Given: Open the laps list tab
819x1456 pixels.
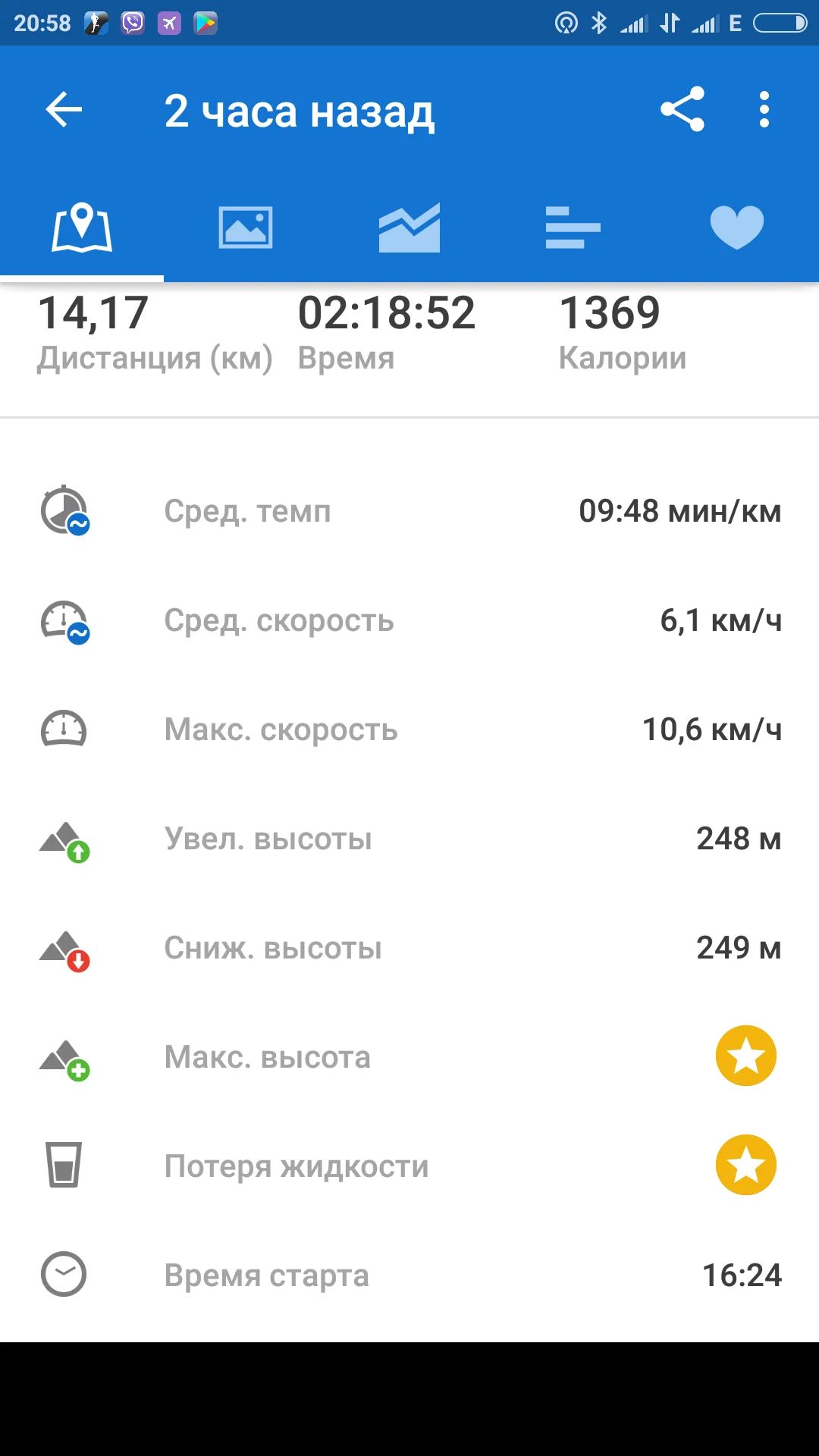Looking at the screenshot, I should 573,227.
